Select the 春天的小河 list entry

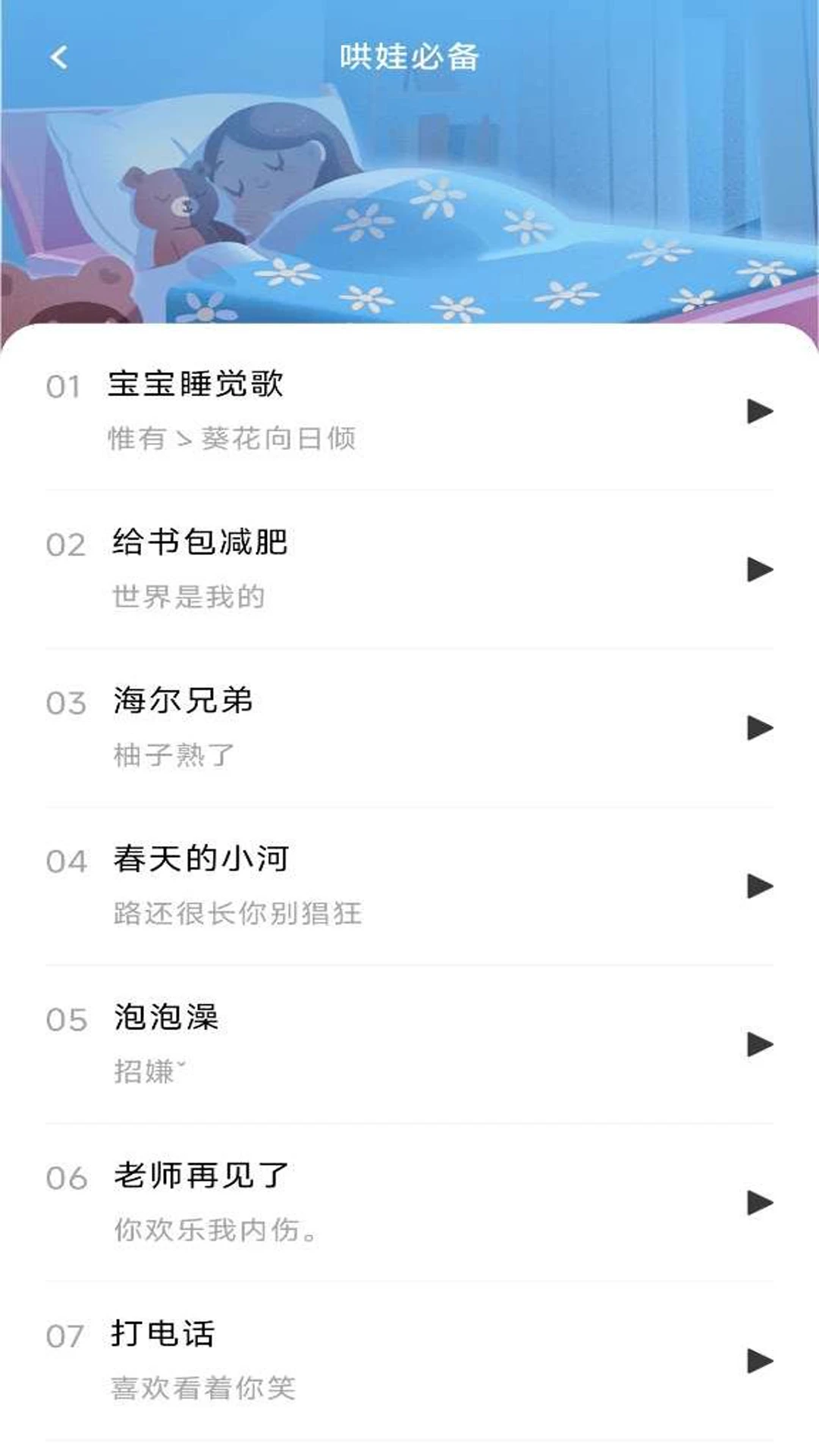[201, 861]
